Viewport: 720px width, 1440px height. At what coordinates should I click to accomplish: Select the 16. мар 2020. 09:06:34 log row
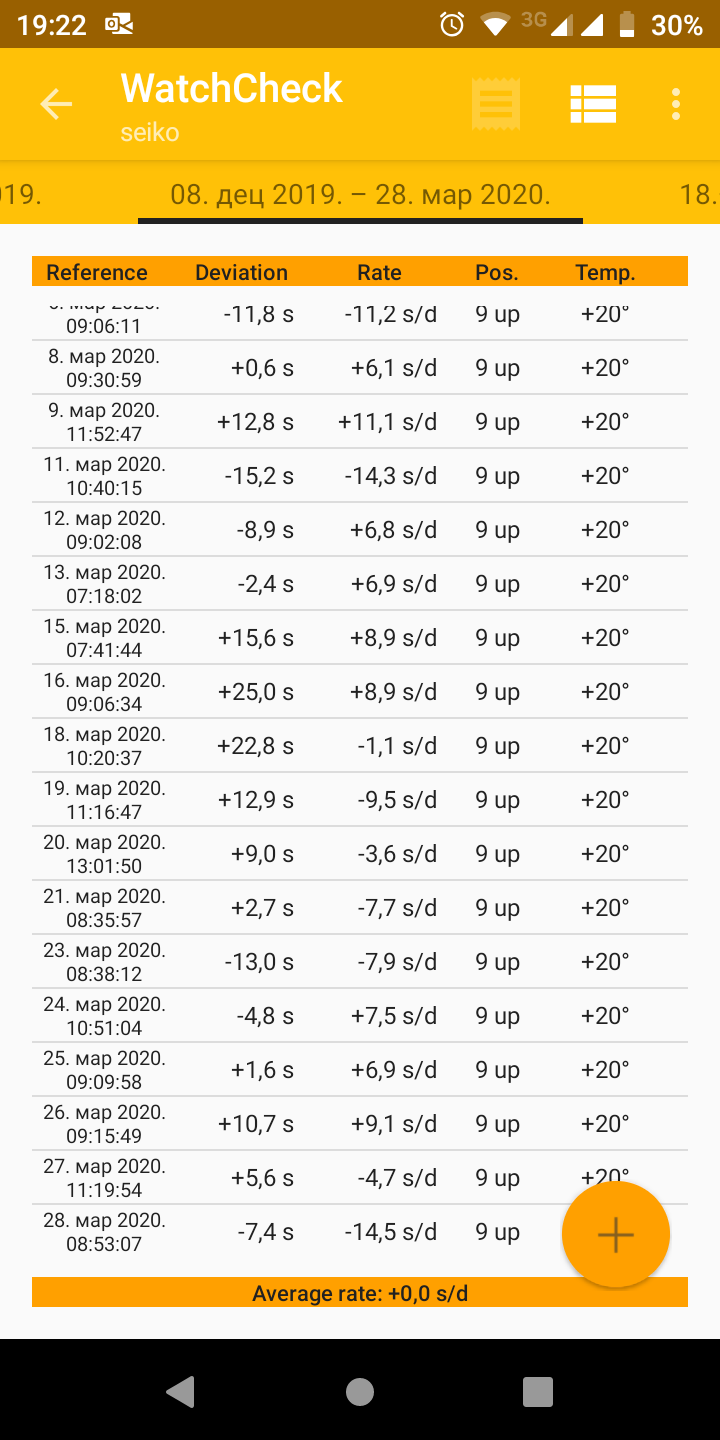(x=360, y=692)
